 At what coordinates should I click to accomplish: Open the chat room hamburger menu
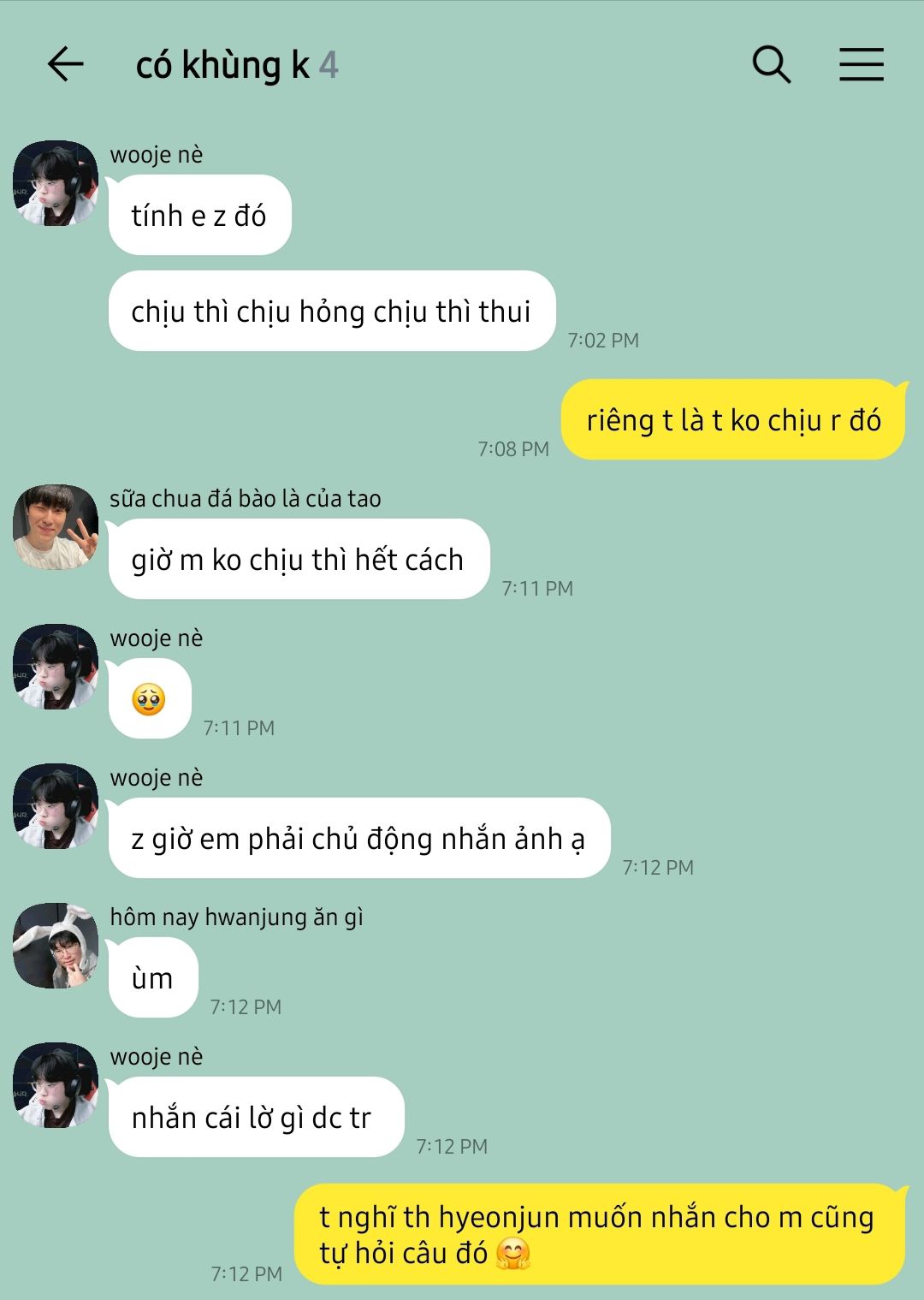861,65
